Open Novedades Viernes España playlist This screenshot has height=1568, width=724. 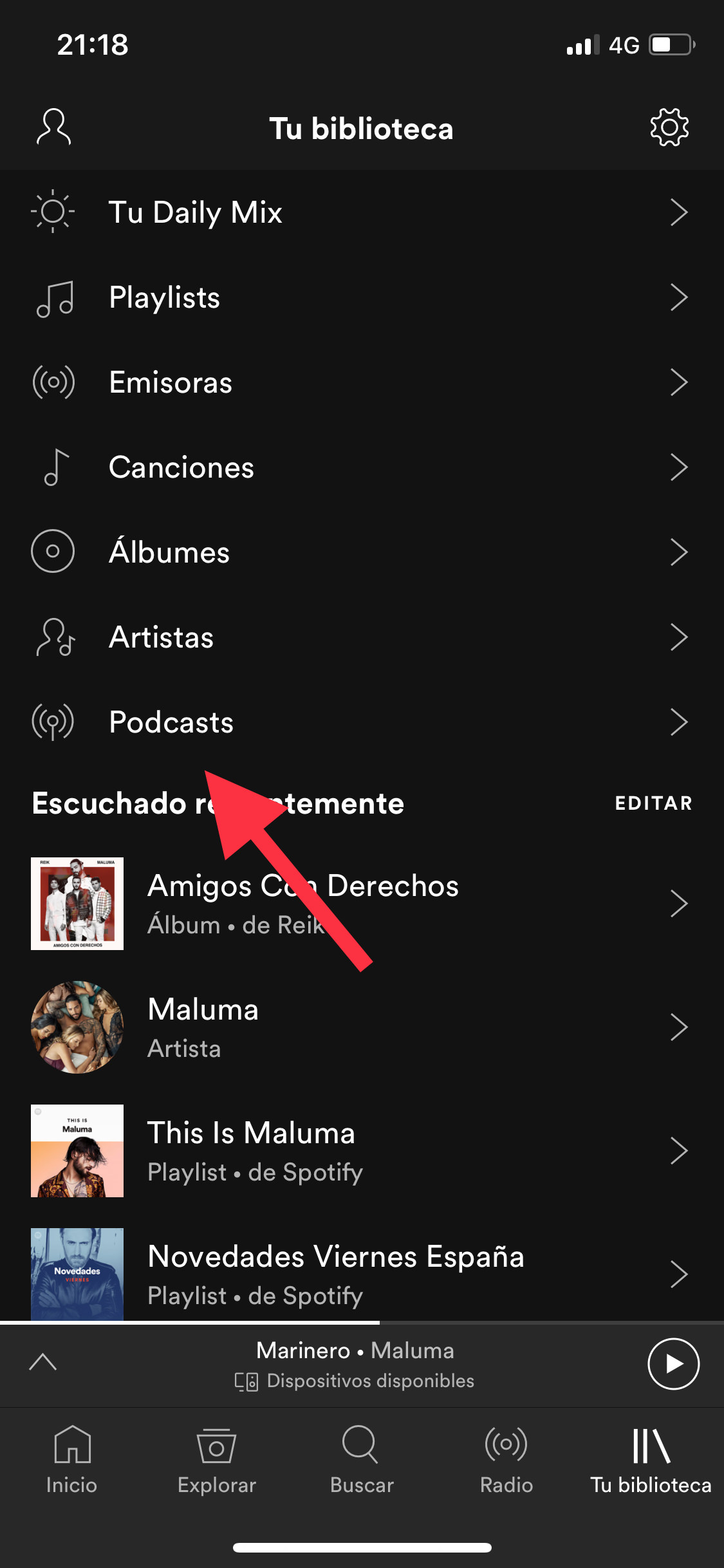360,1274
